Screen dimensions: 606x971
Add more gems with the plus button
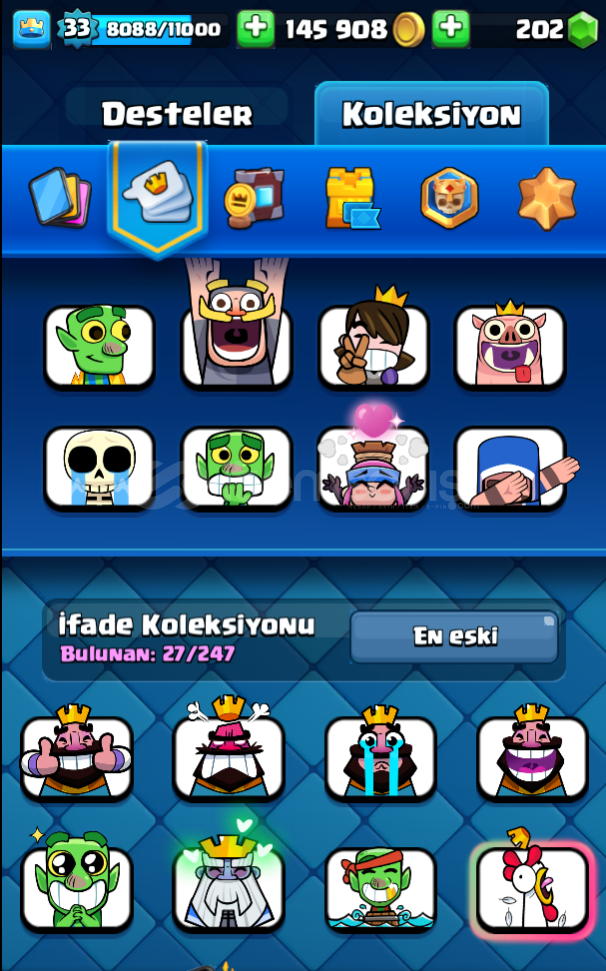click(x=451, y=28)
